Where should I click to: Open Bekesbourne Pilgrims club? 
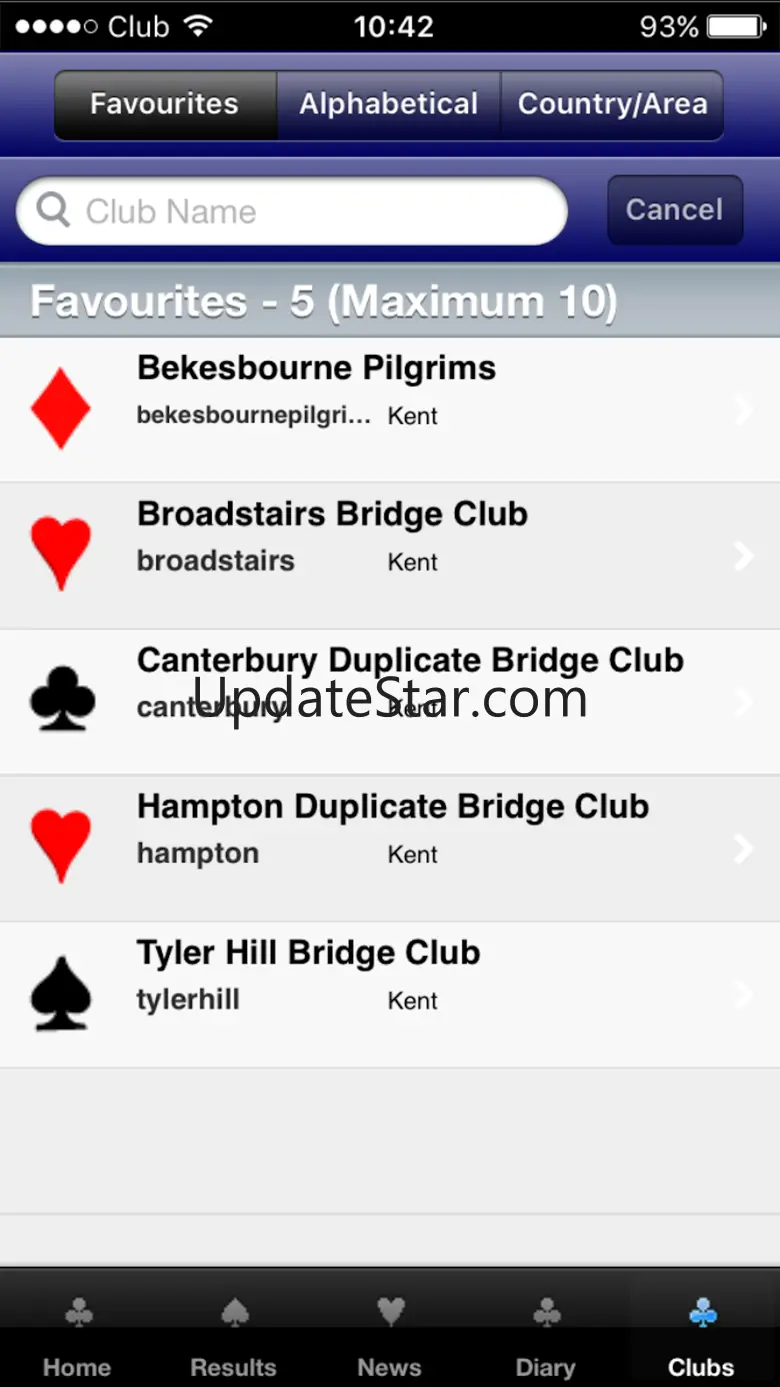point(390,410)
